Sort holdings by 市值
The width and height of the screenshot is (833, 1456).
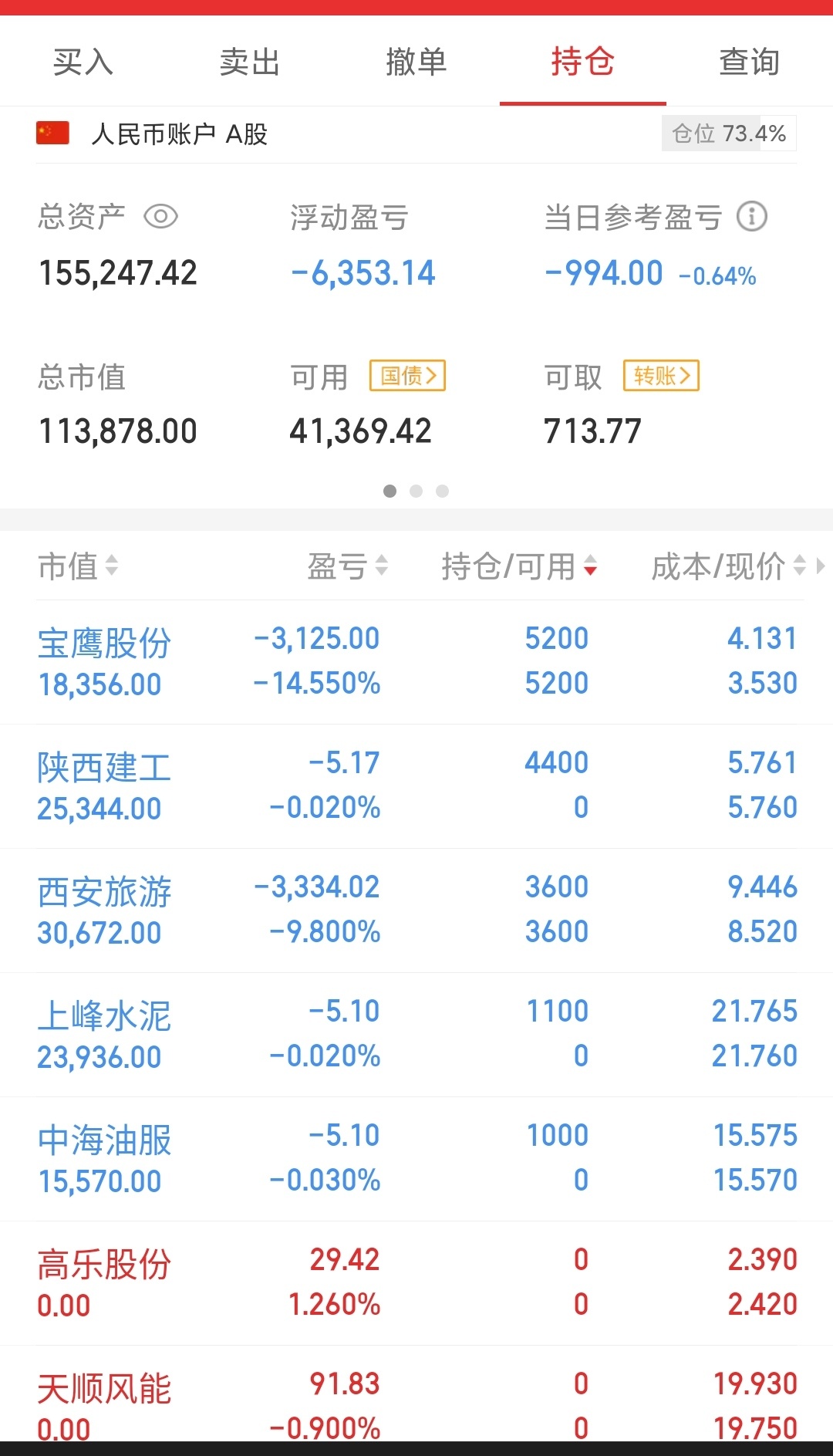pos(78,566)
